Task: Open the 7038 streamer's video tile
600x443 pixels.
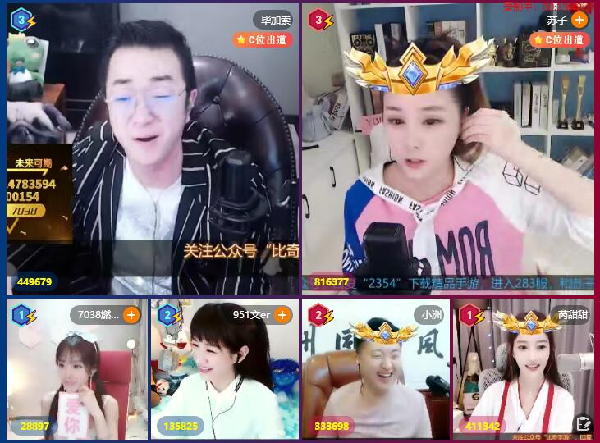Action: 76,370
